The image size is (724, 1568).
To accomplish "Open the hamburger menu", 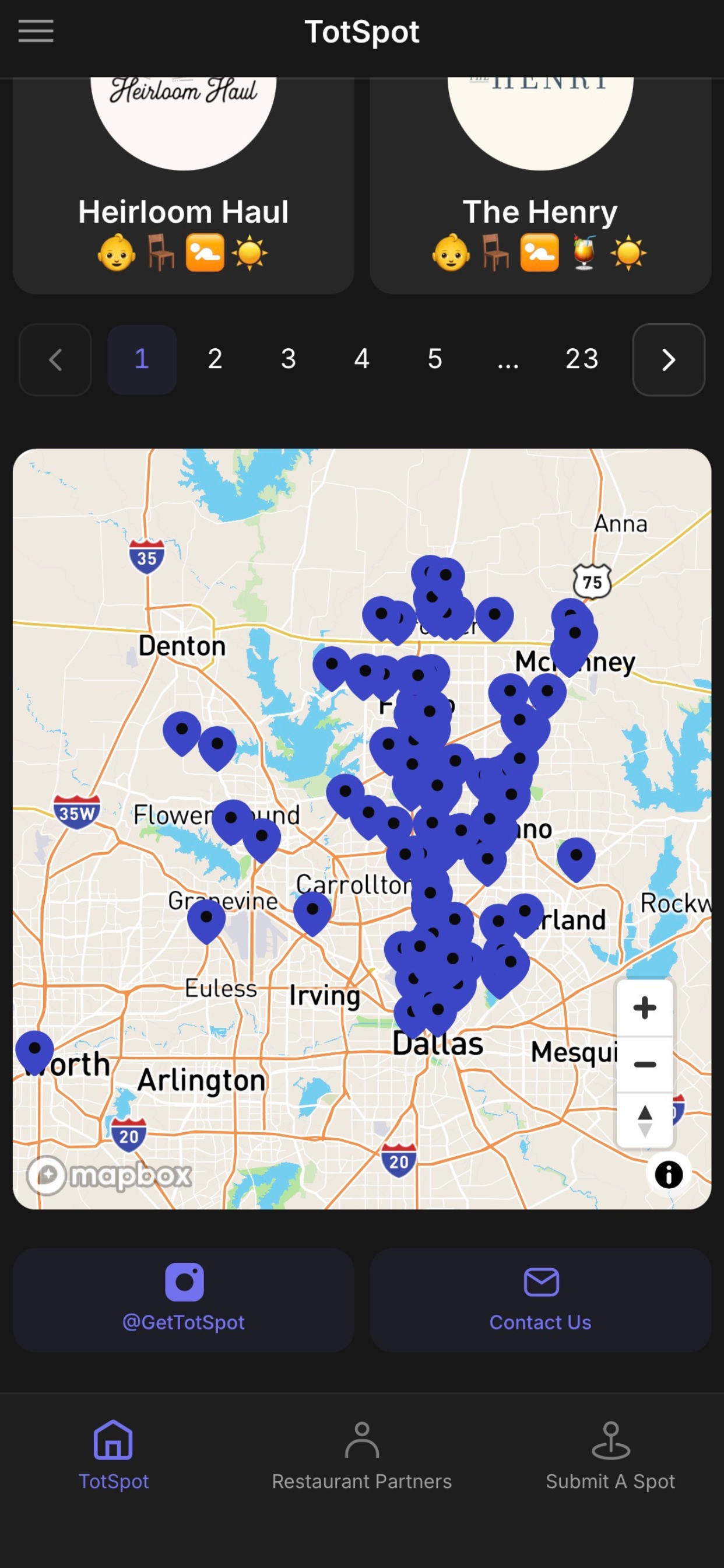I will point(36,31).
